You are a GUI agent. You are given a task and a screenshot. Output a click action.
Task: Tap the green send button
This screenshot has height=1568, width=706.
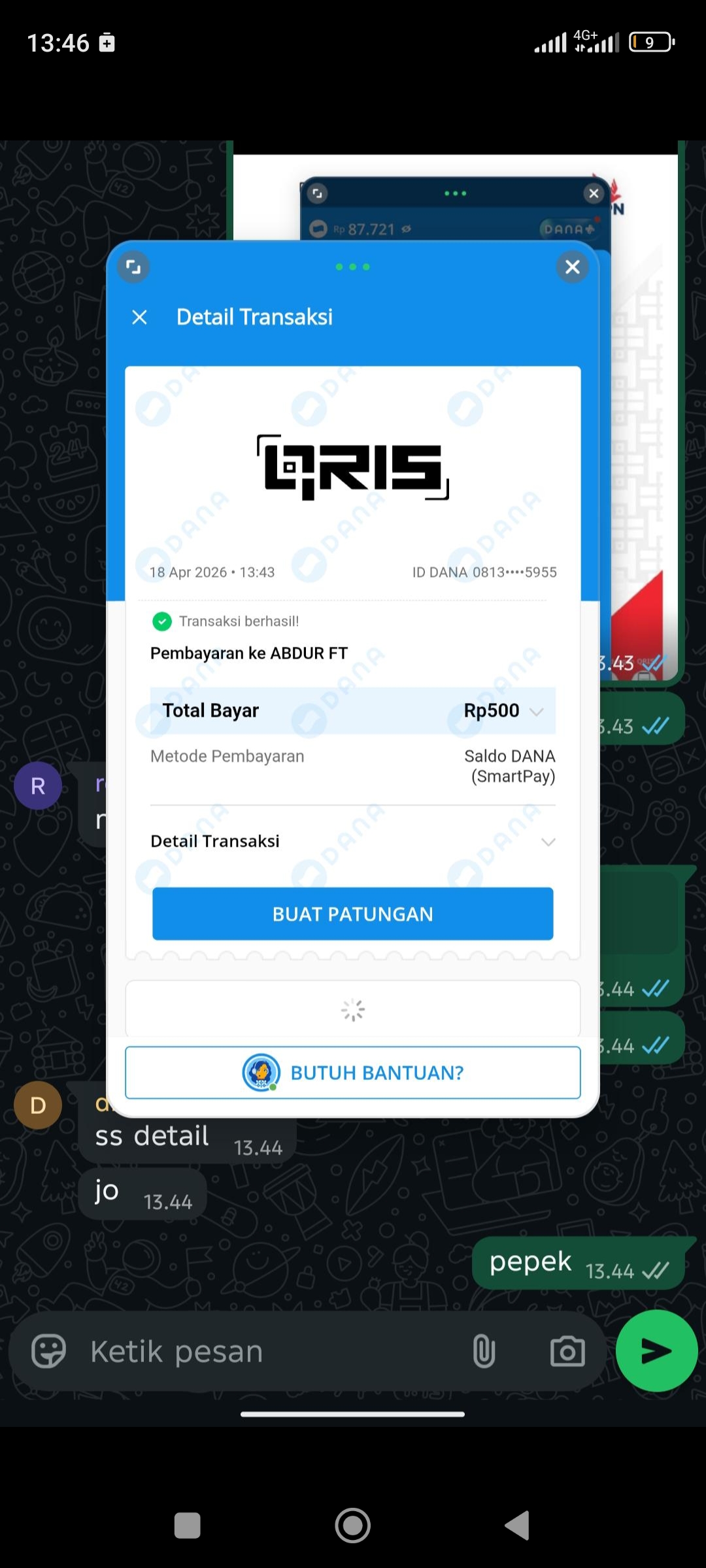[656, 1351]
